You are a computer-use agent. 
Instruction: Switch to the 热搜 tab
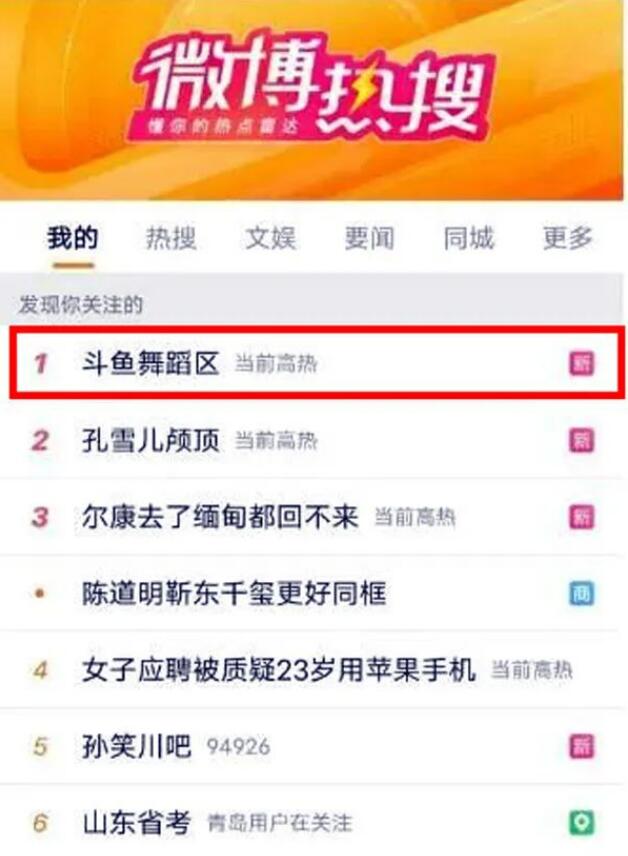click(171, 238)
